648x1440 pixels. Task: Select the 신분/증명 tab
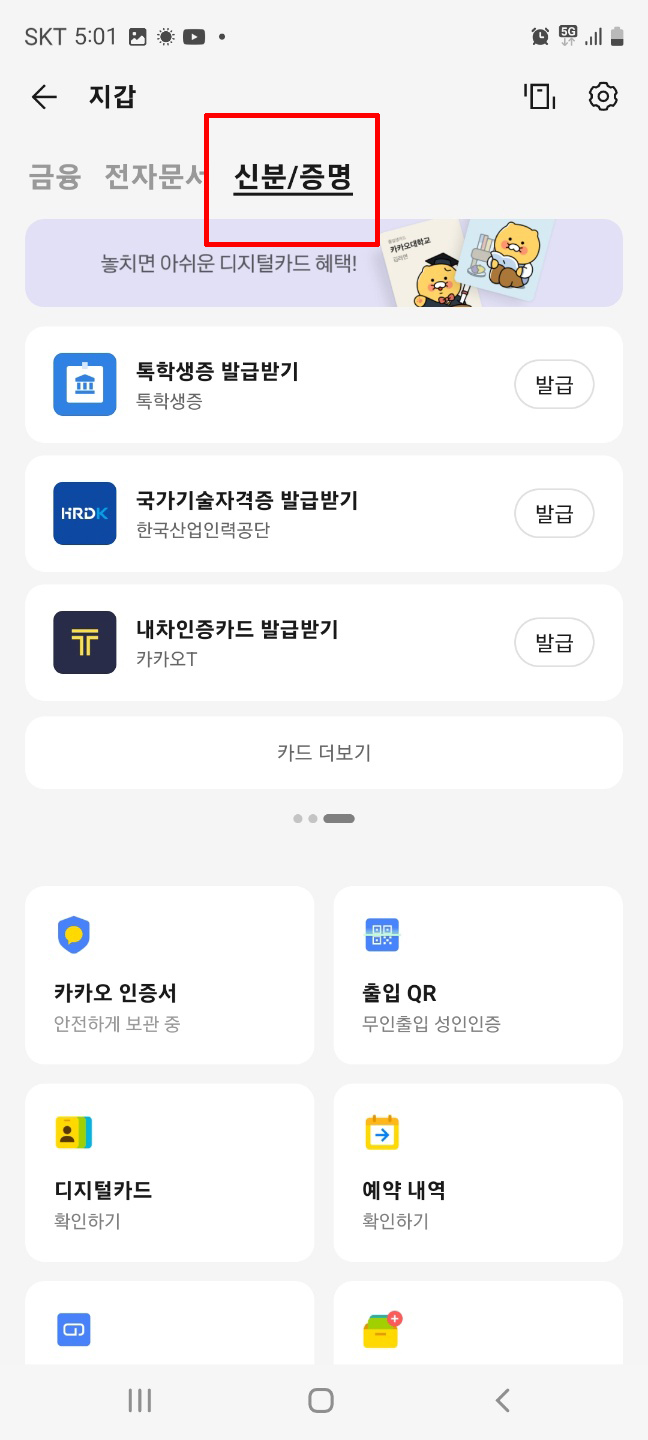click(x=292, y=178)
